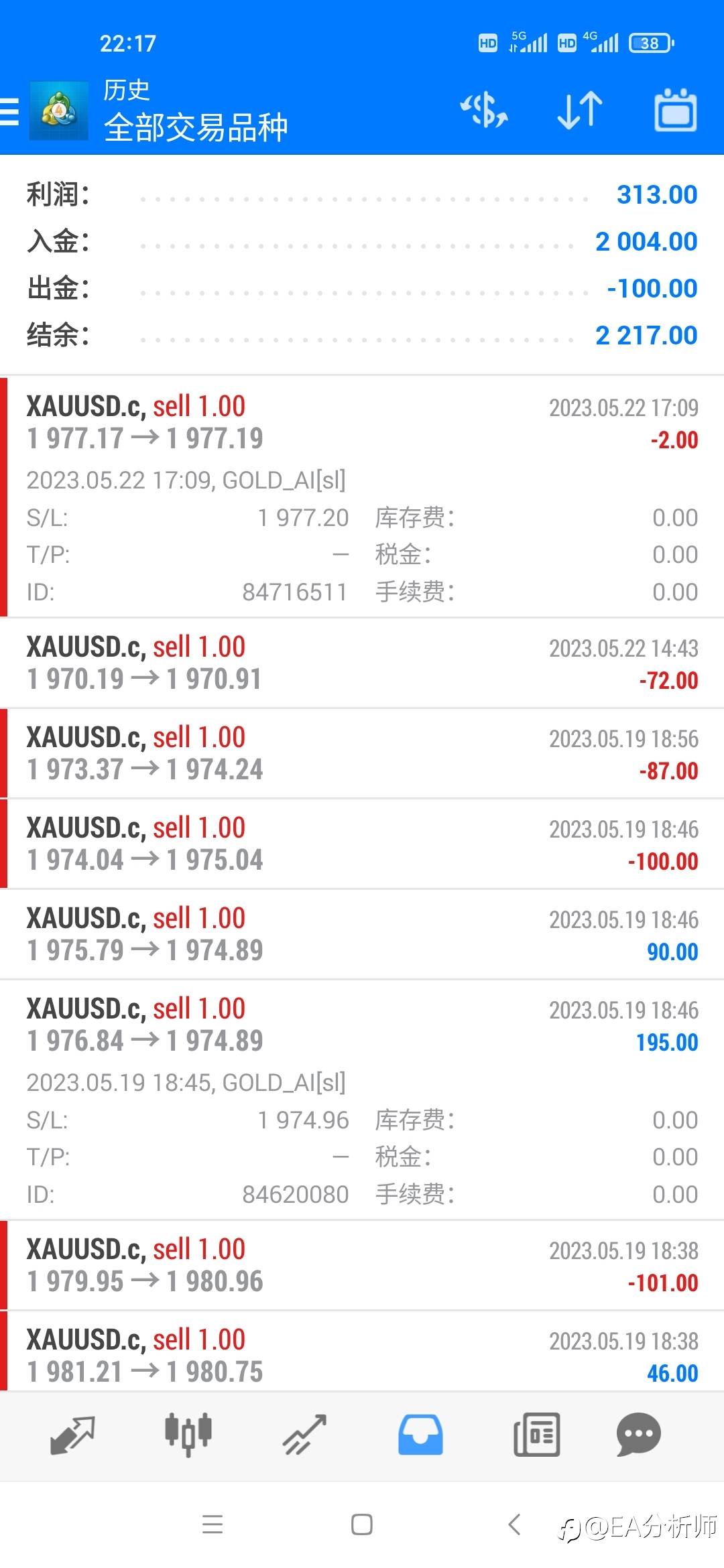Viewport: 724px width, 1568px height.
Task: Switch to the Quotes tab
Action: coord(72,1435)
